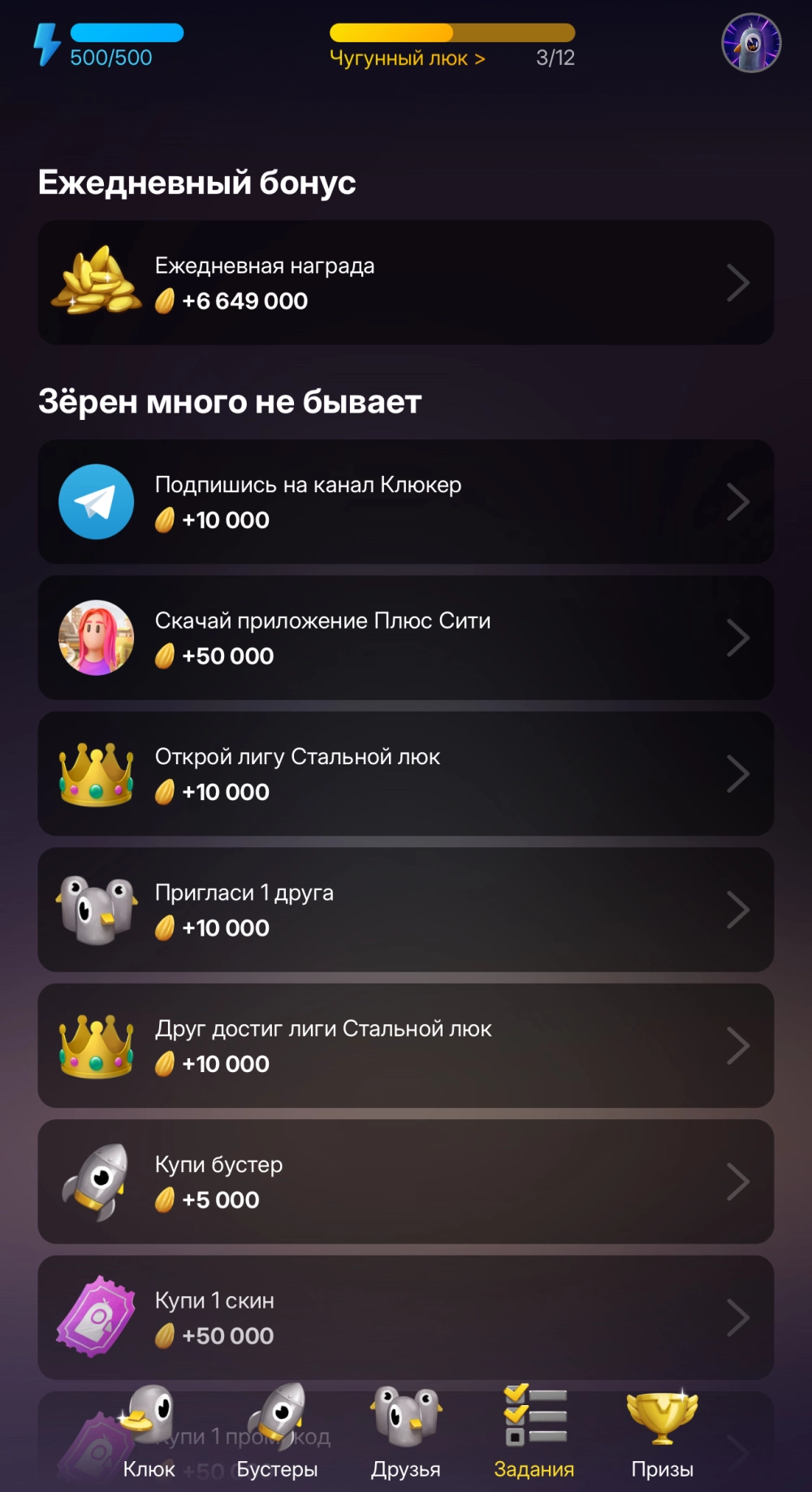812x1492 pixels.
Task: Select the Открой лигу Стальной люк task
Action: pos(405,774)
